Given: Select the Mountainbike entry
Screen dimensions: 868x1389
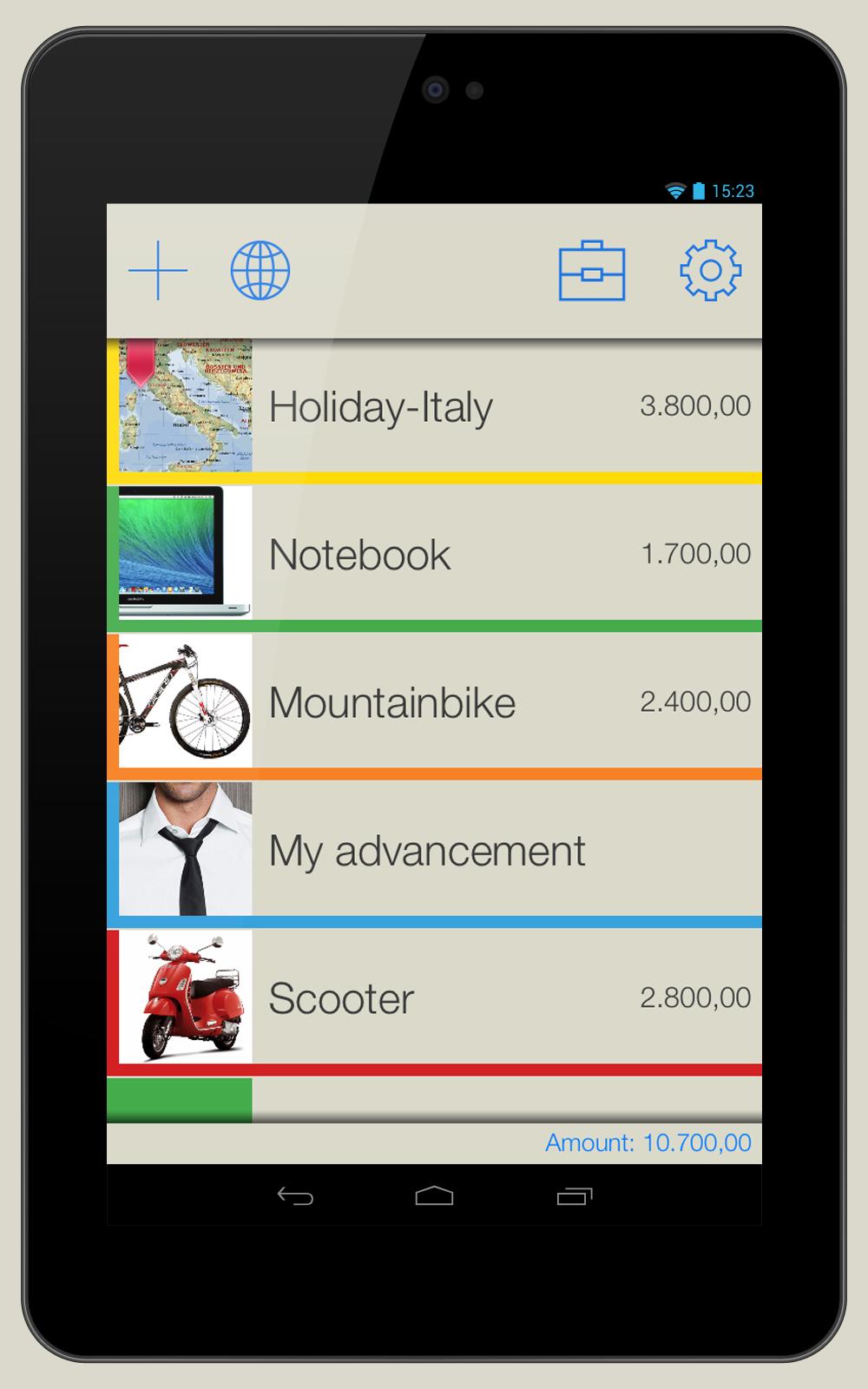Looking at the screenshot, I should tap(434, 701).
